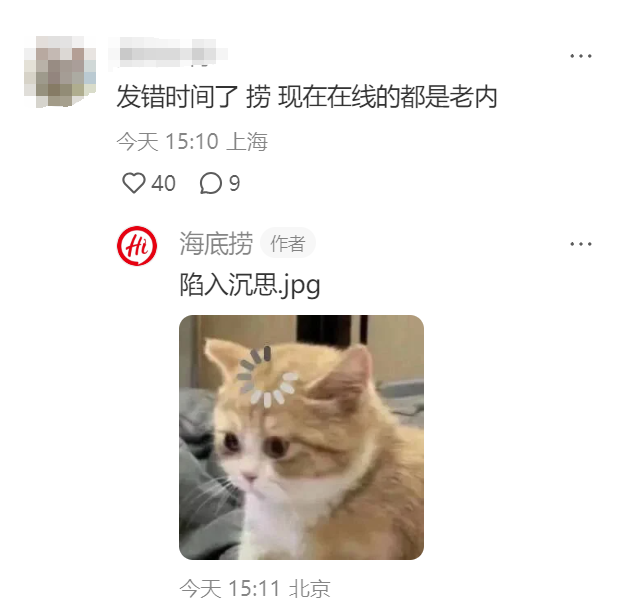This screenshot has width=617, height=608.
Task: Open the 9 replies on the comment
Action: pos(211,183)
